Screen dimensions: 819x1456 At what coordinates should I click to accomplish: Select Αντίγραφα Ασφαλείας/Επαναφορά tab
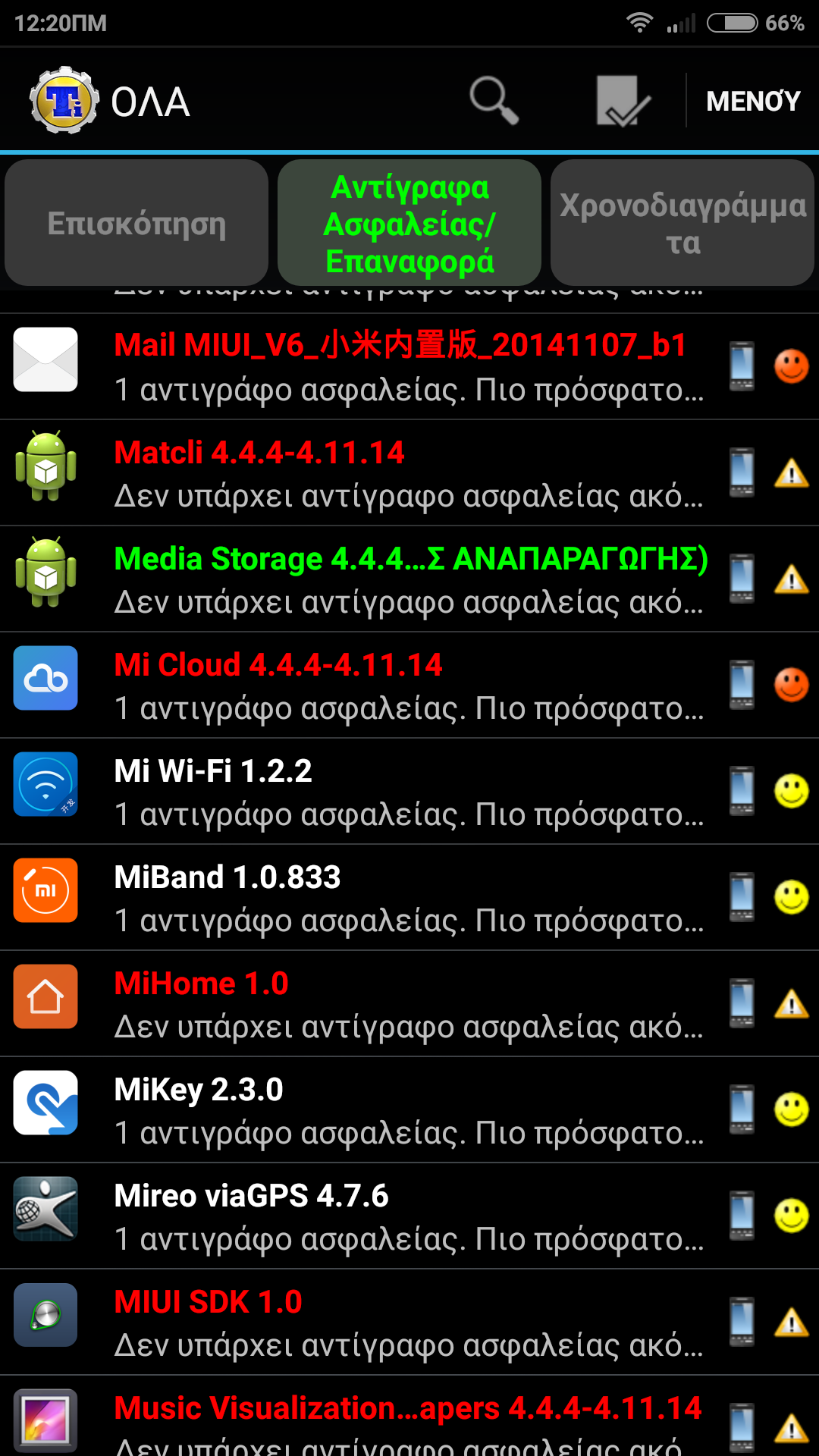(x=409, y=224)
